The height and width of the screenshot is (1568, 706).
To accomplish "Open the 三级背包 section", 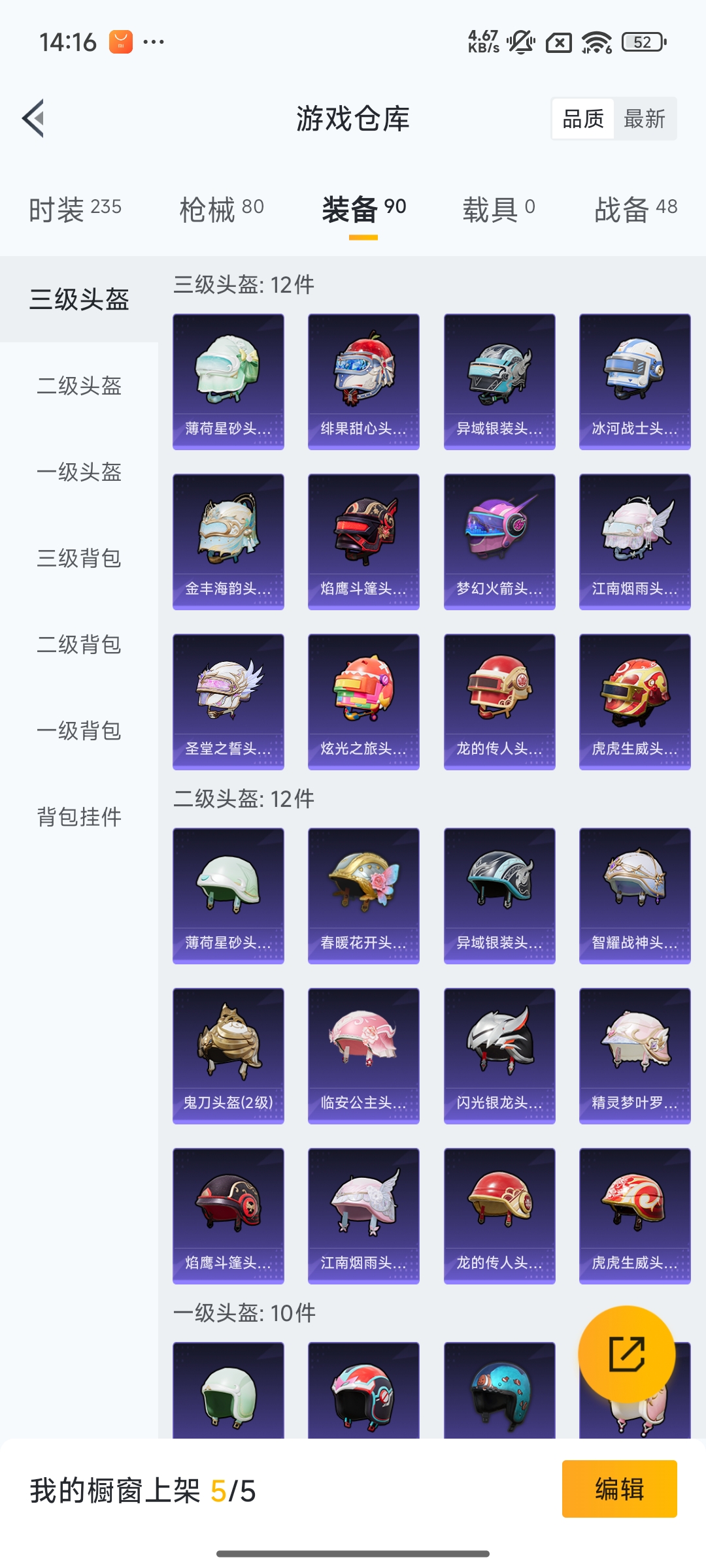I will 78,559.
